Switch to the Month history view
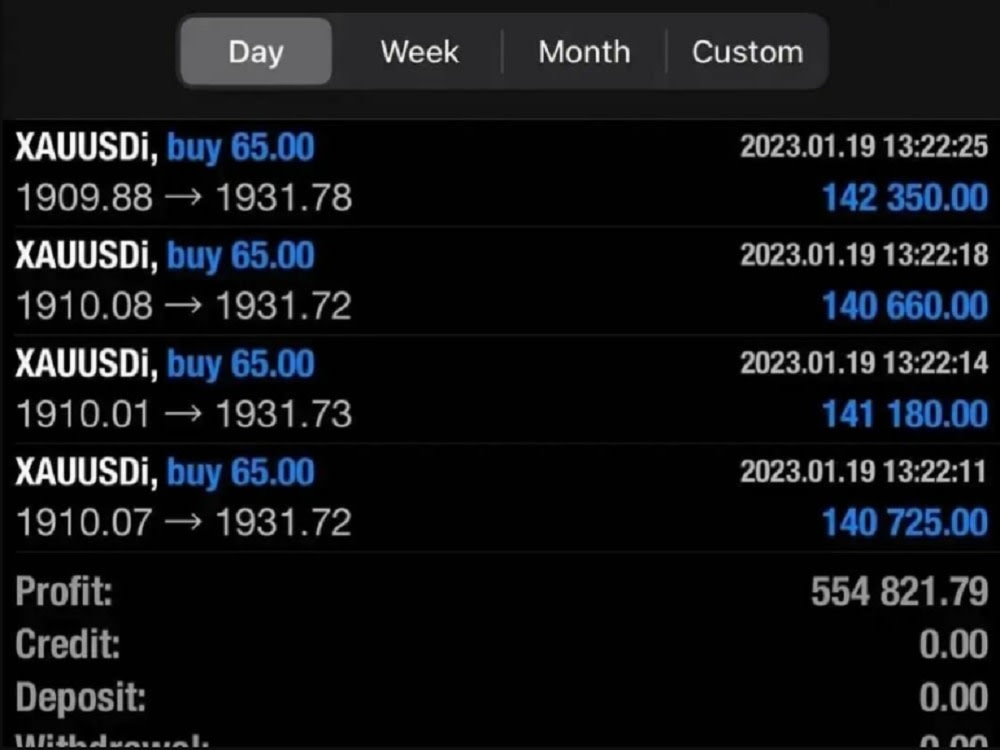This screenshot has width=1000, height=750. point(584,52)
